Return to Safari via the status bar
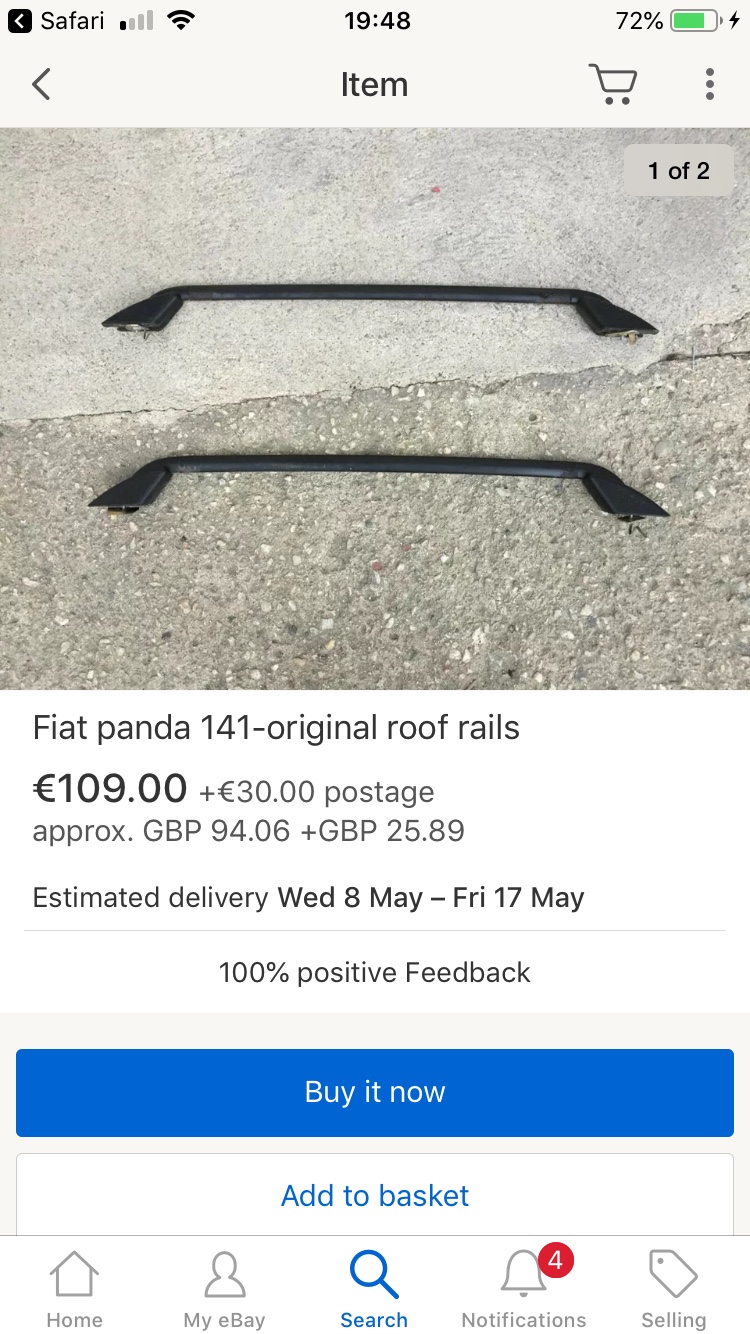The height and width of the screenshot is (1334, 750). pos(56,21)
